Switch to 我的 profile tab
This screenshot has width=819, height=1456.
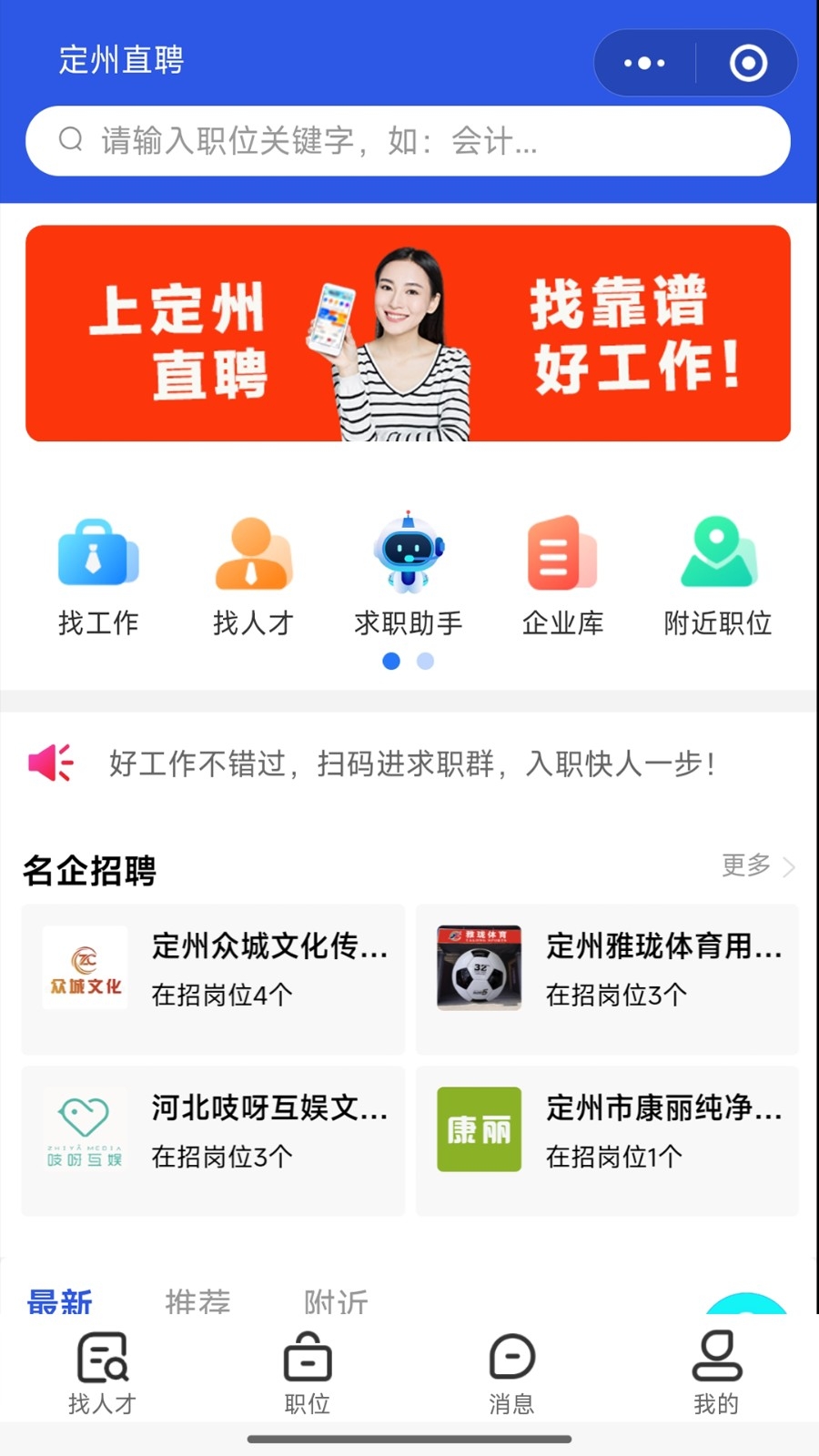click(716, 1372)
